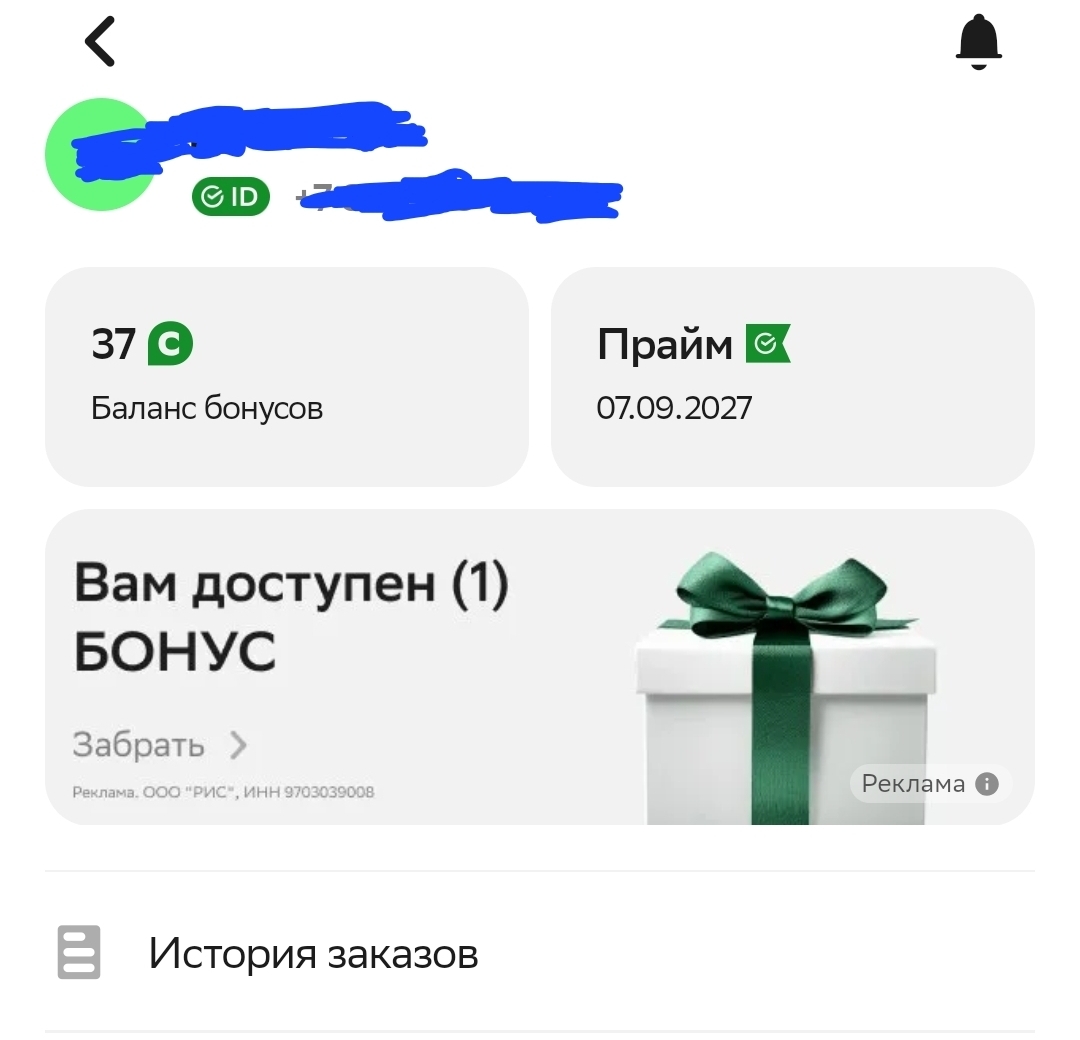Open the Прайм subscription card
1080x1040 pixels.
point(792,376)
